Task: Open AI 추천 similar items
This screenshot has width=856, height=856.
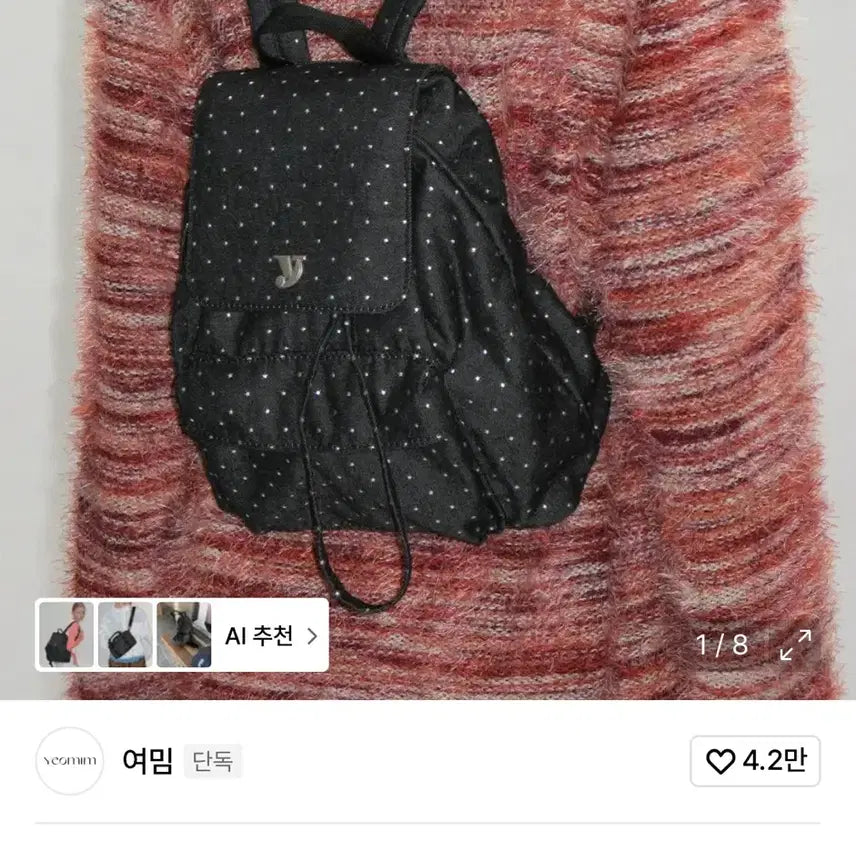Action: click(x=271, y=636)
